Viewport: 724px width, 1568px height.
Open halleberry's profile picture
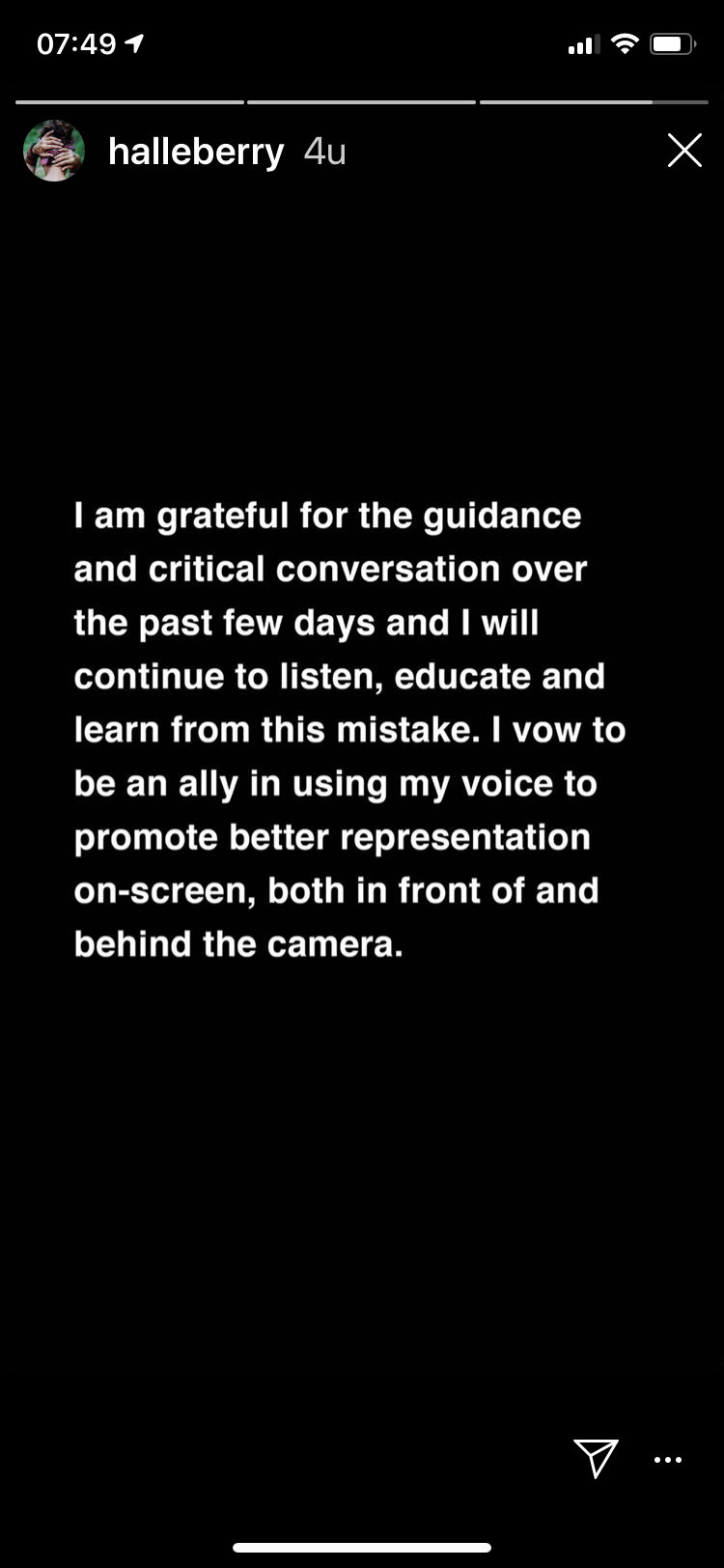tap(54, 151)
